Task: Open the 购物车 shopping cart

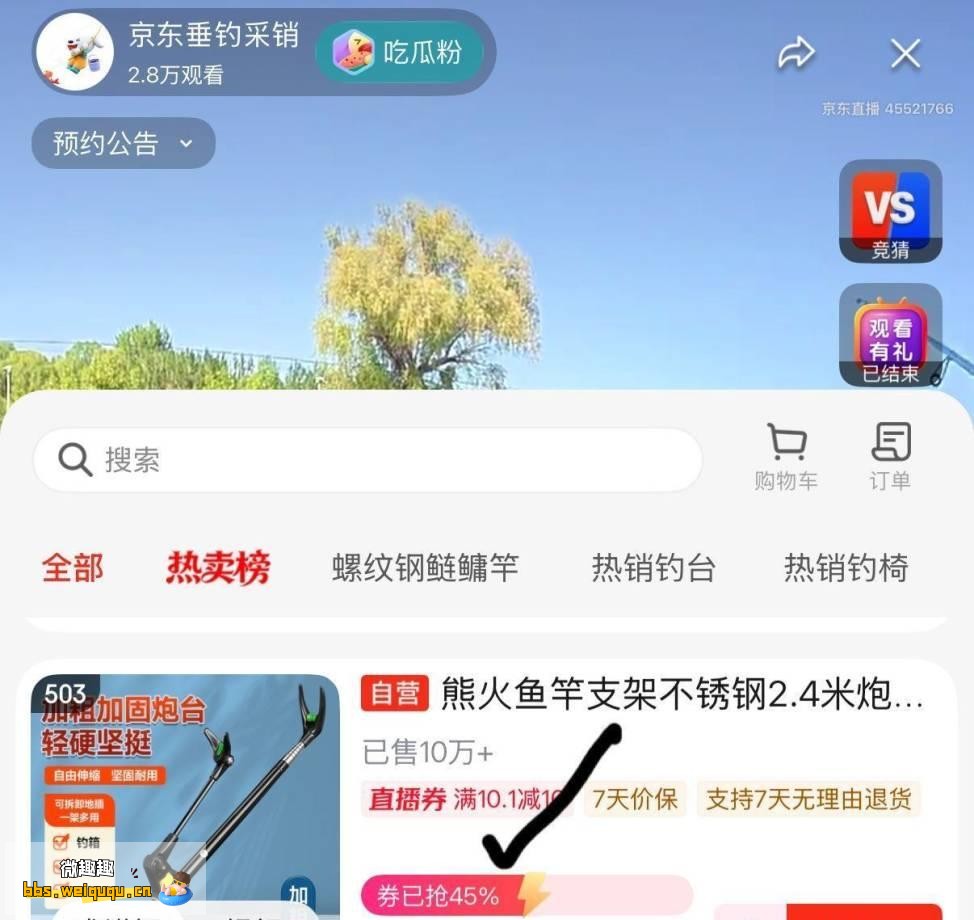Action: pyautogui.click(x=786, y=457)
